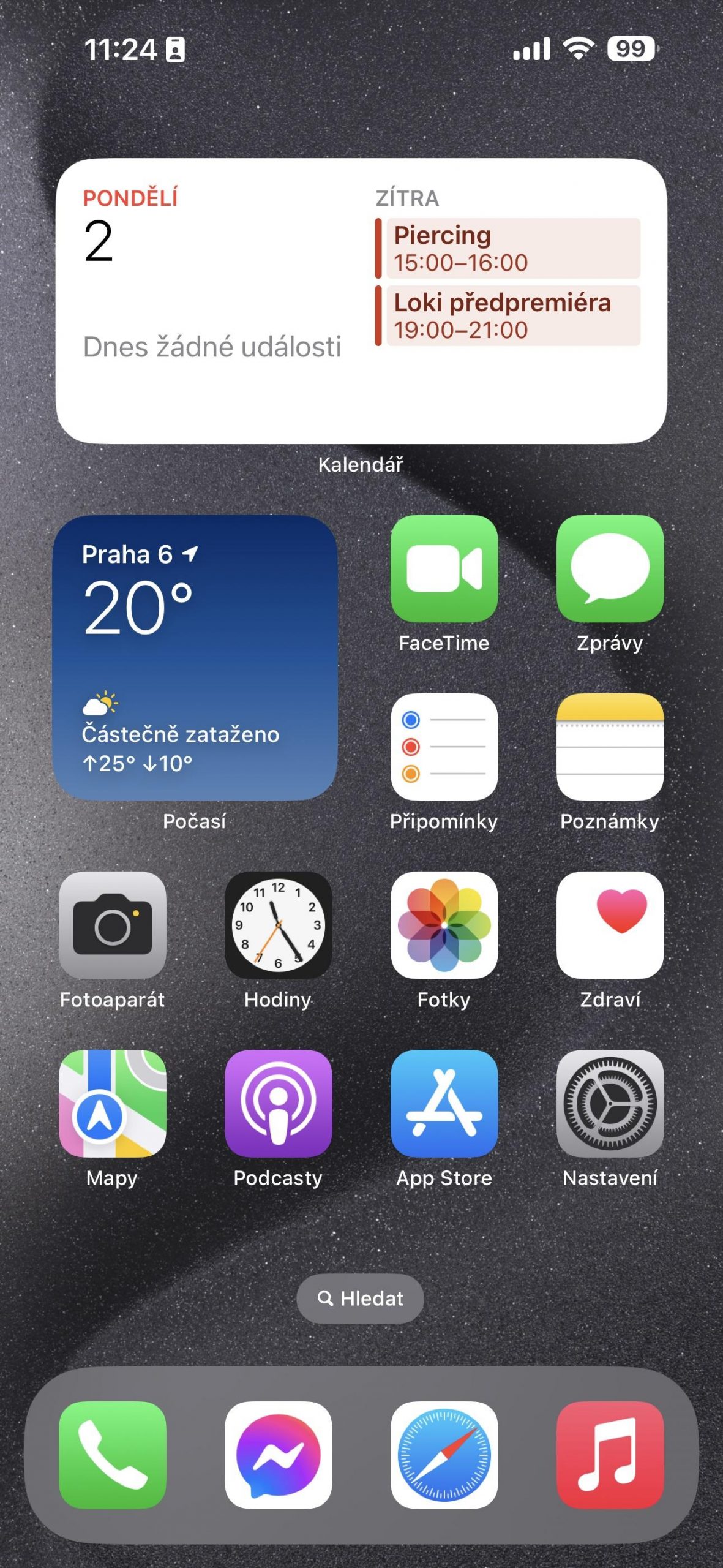Viewport: 723px width, 1568px height.
Task: Open the Loki předpremiéra event
Action: point(508,315)
